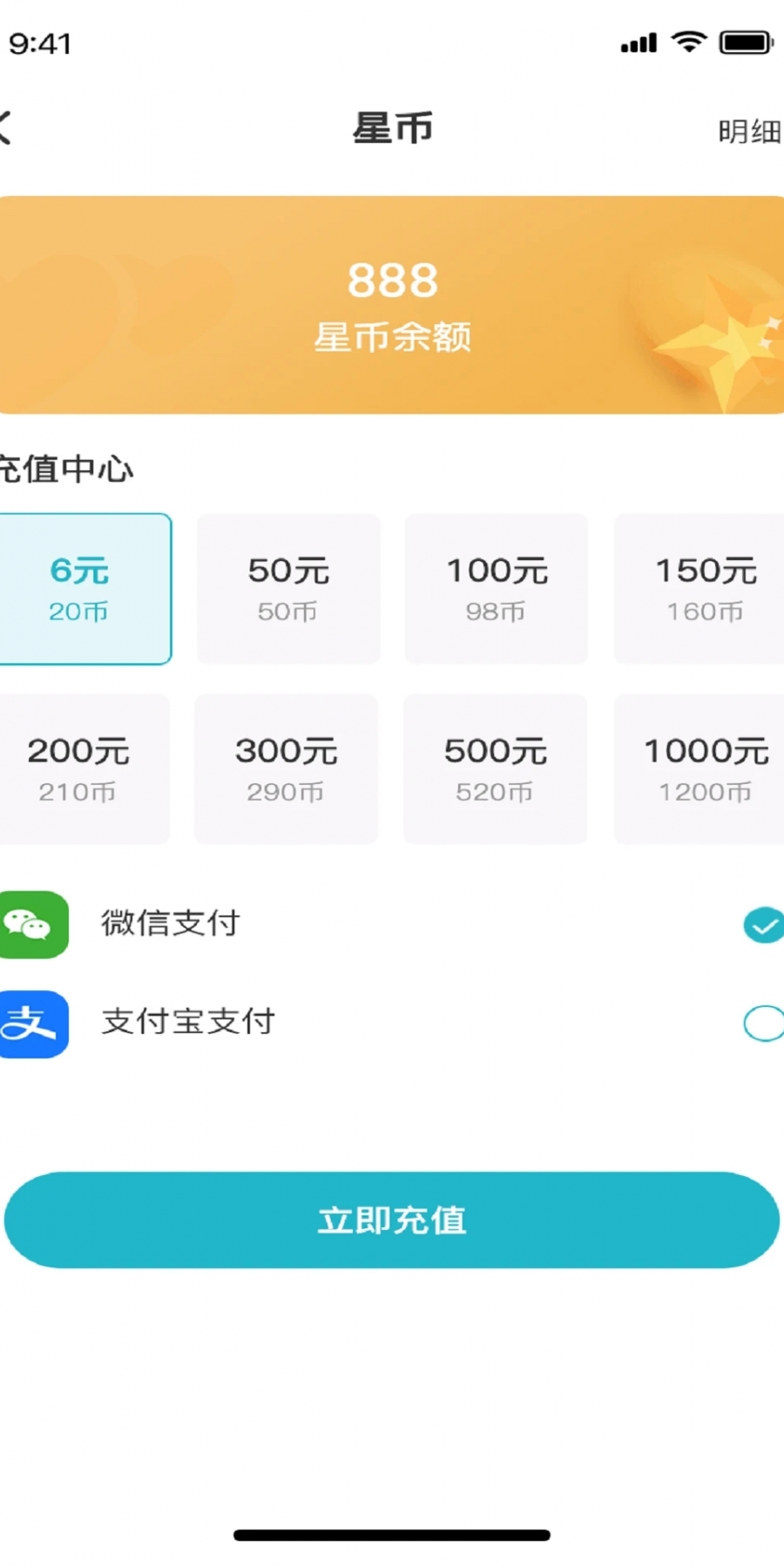
Task: Choose the 50元 50币 package
Action: 288,589
